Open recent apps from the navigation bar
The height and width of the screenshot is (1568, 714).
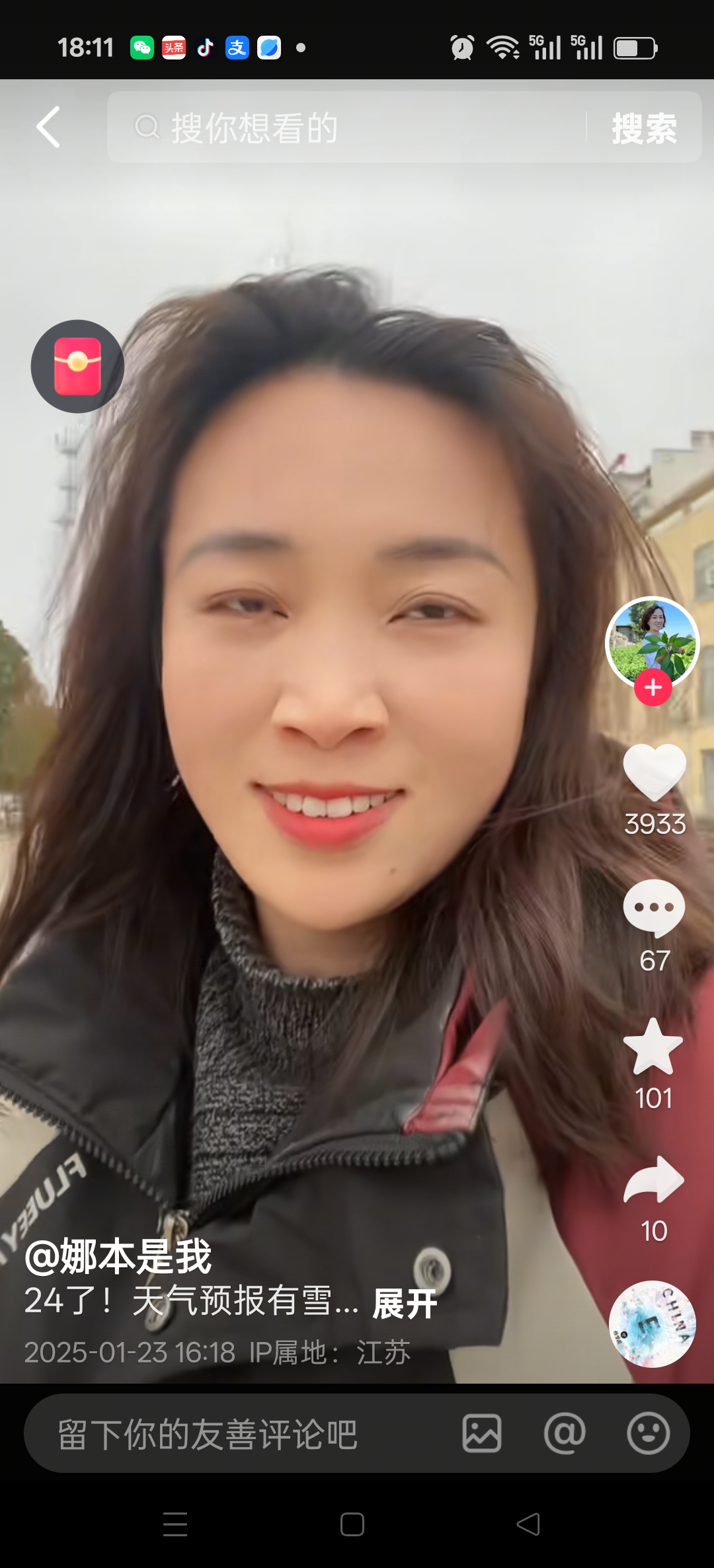[x=175, y=1524]
